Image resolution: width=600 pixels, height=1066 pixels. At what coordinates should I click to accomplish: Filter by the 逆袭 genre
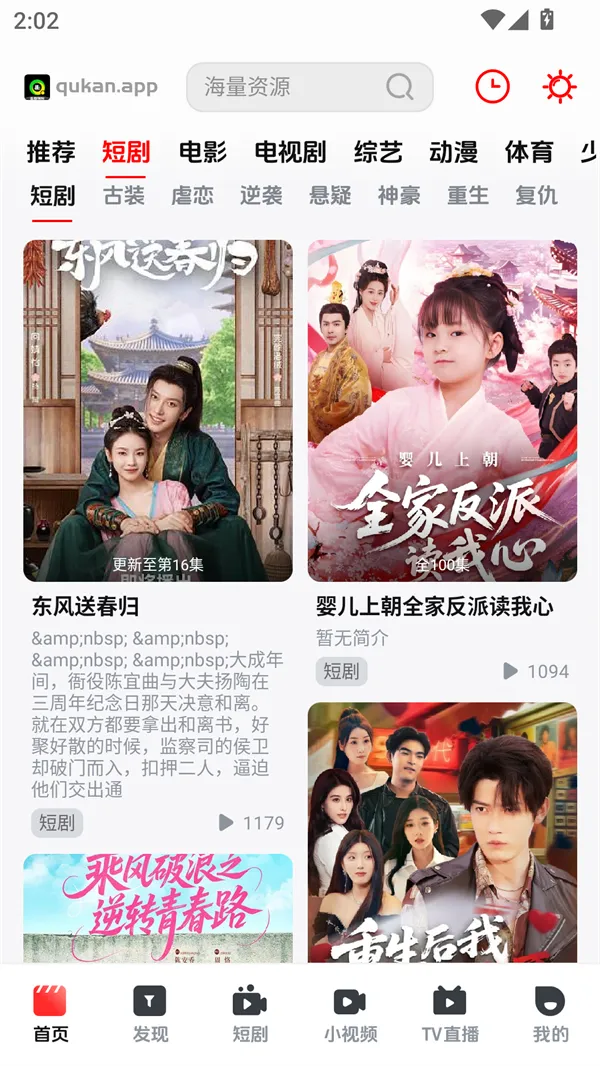tap(261, 195)
